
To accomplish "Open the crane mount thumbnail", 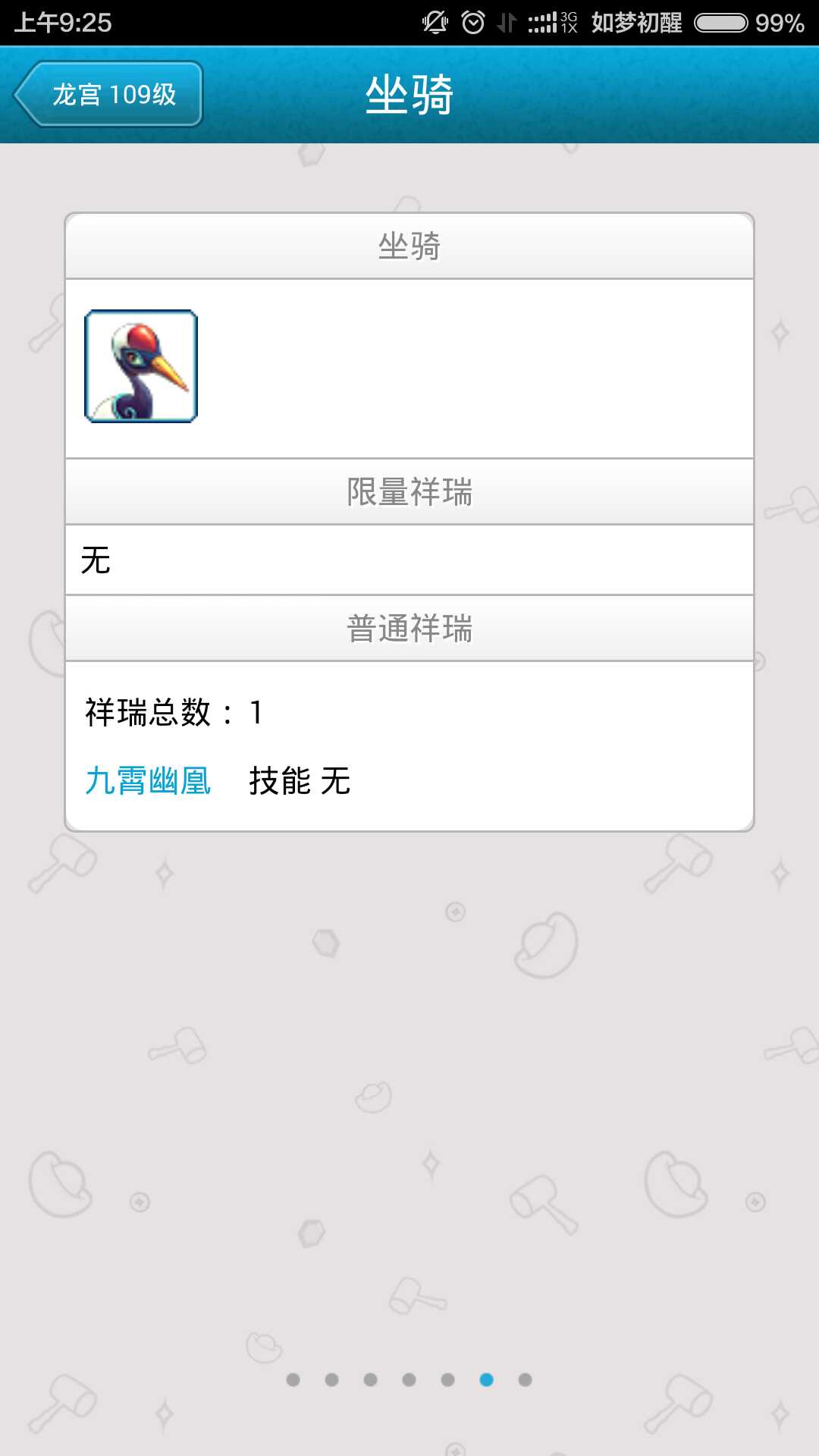I will (141, 366).
